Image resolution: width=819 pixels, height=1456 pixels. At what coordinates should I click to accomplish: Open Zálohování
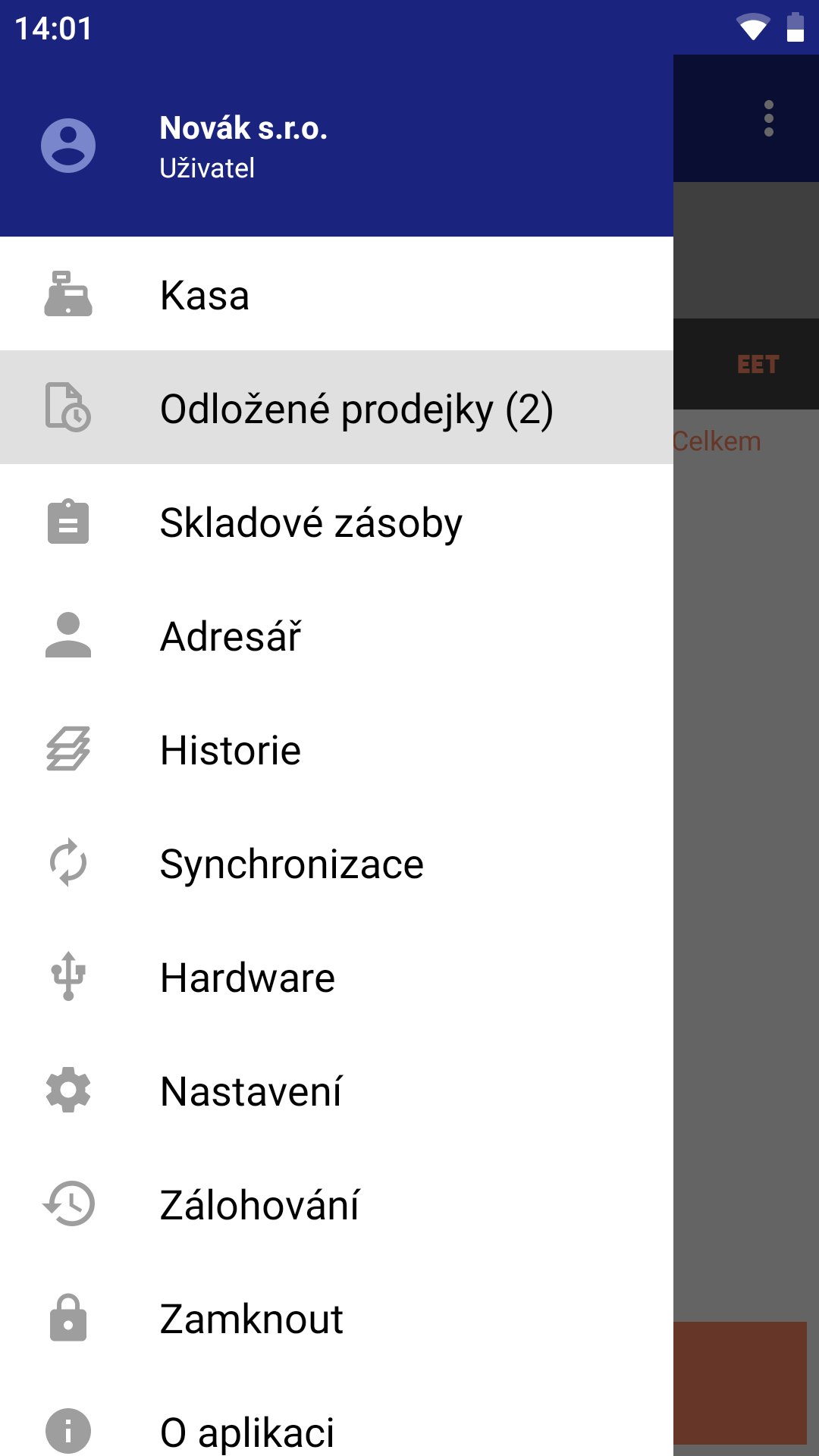point(337,1203)
